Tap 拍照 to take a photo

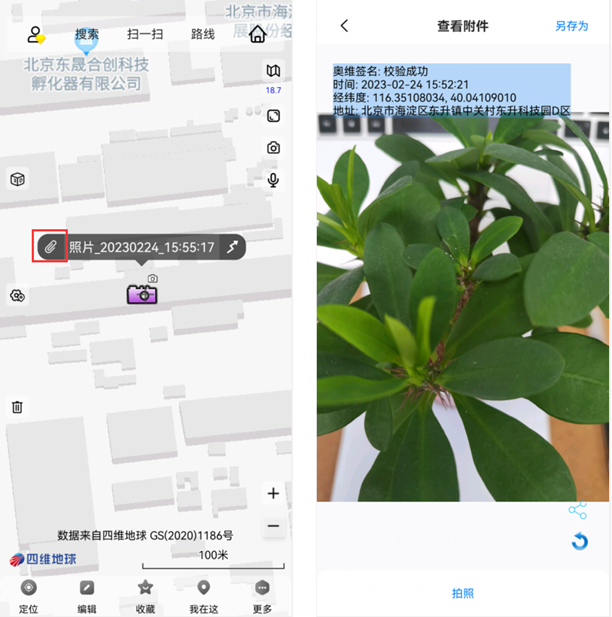point(463,593)
